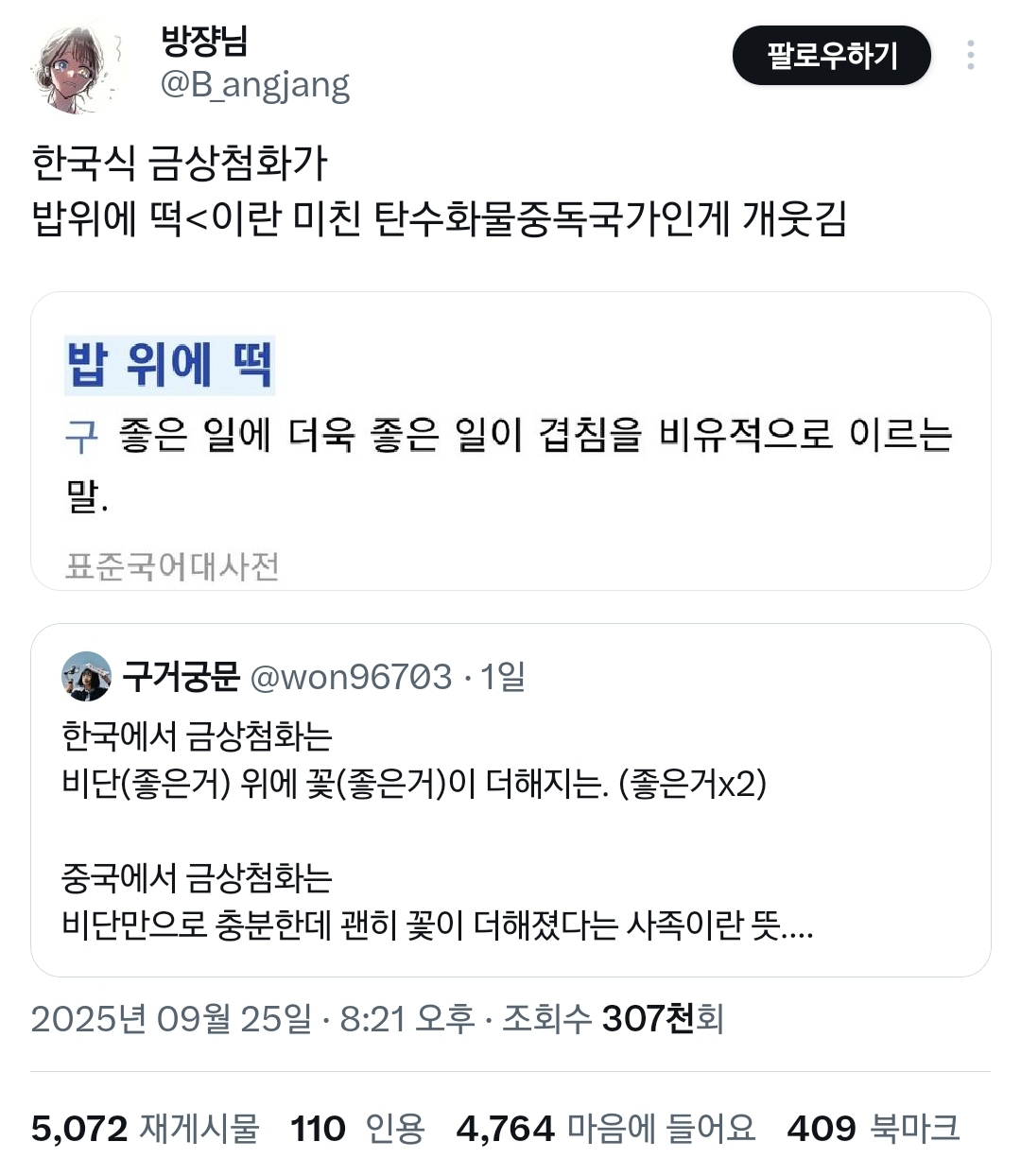
Task: Click the tweet body text area
Action: point(444,189)
